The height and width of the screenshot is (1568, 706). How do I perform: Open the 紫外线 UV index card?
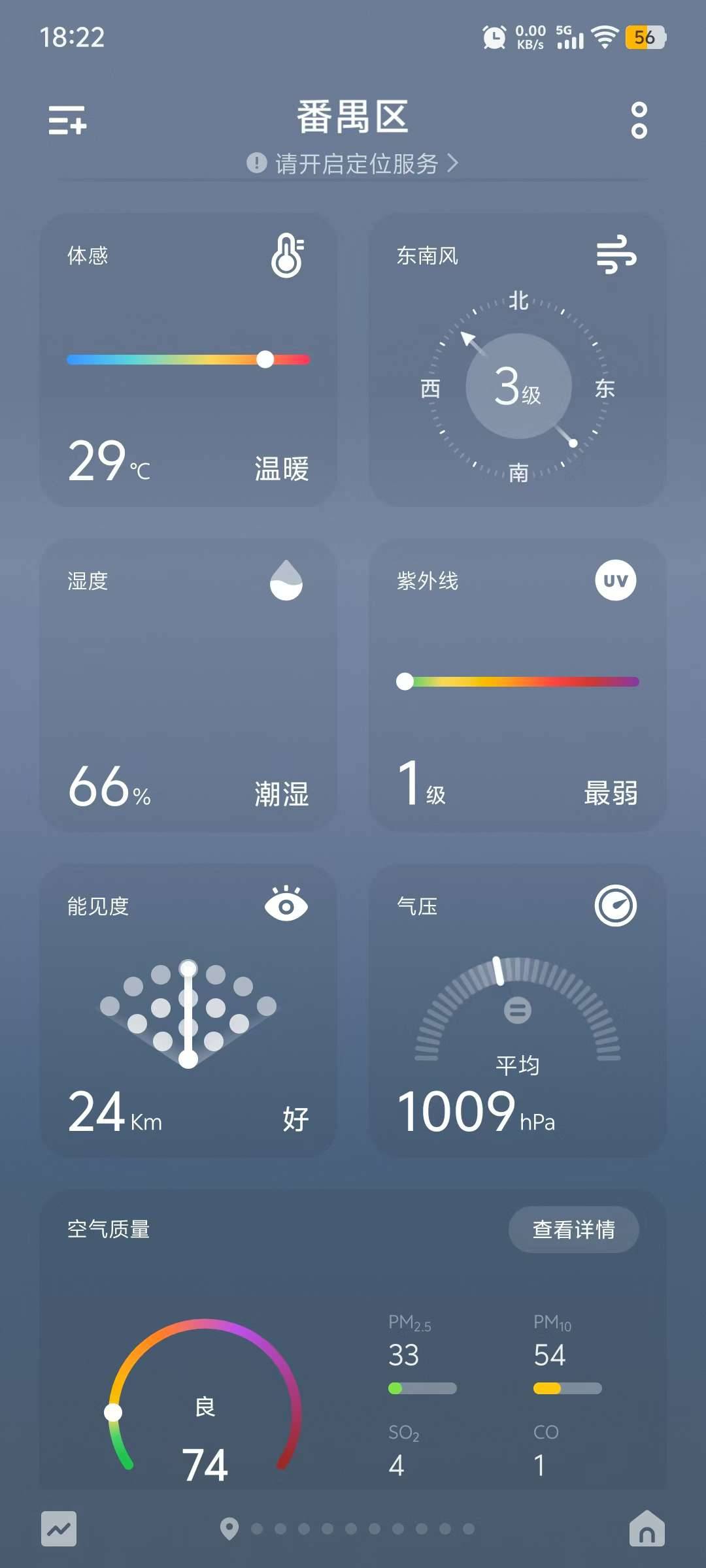[x=517, y=685]
